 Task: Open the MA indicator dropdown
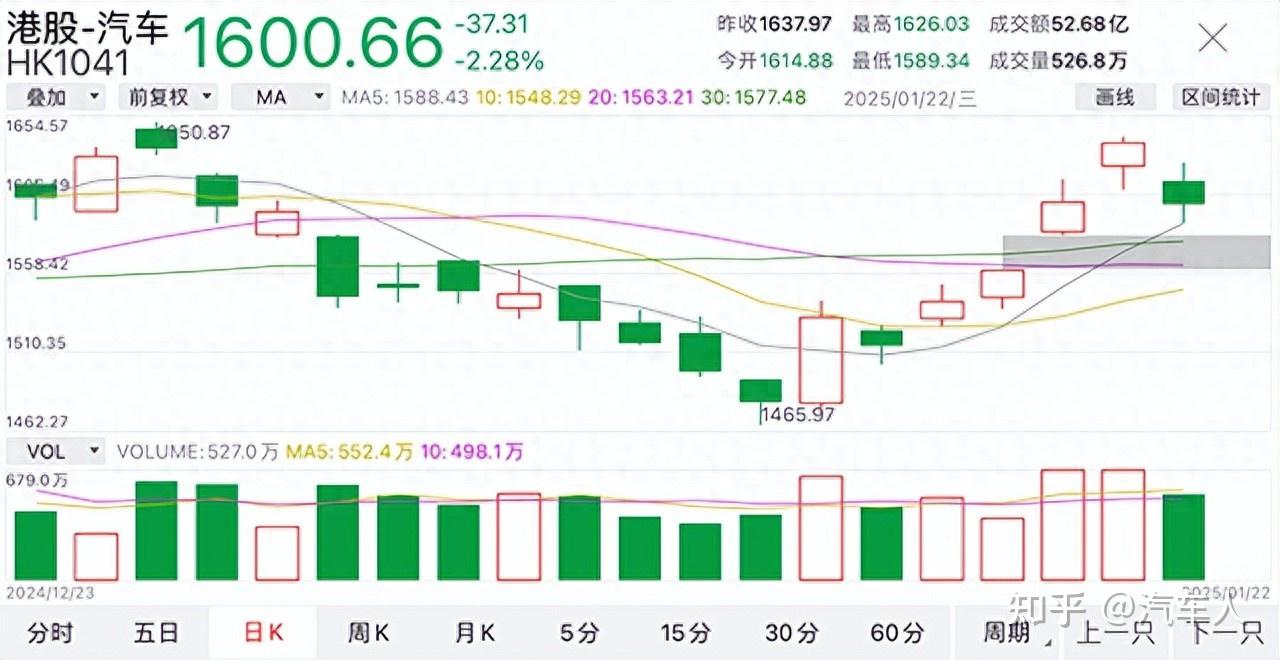pyautogui.click(x=280, y=97)
